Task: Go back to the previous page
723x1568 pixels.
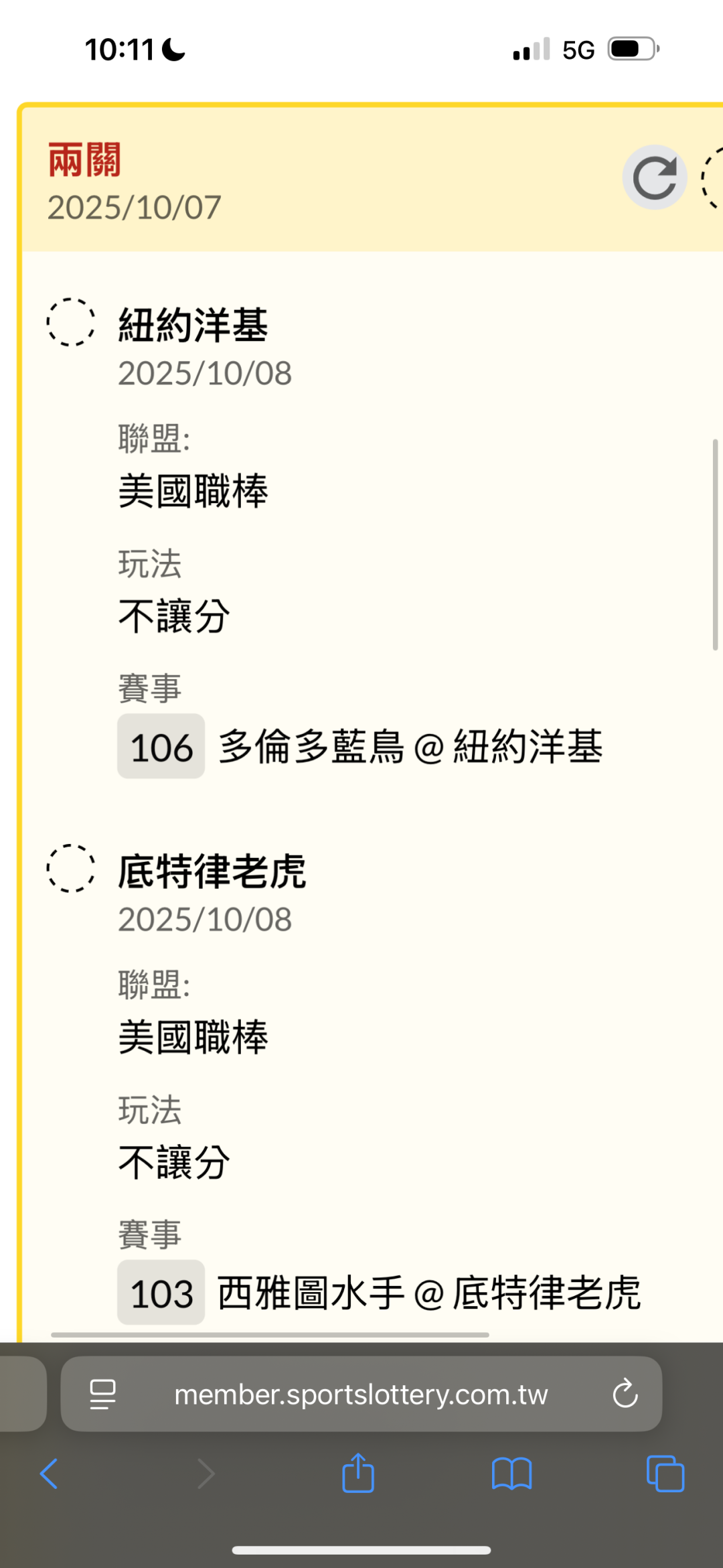Action: pyautogui.click(x=49, y=1474)
